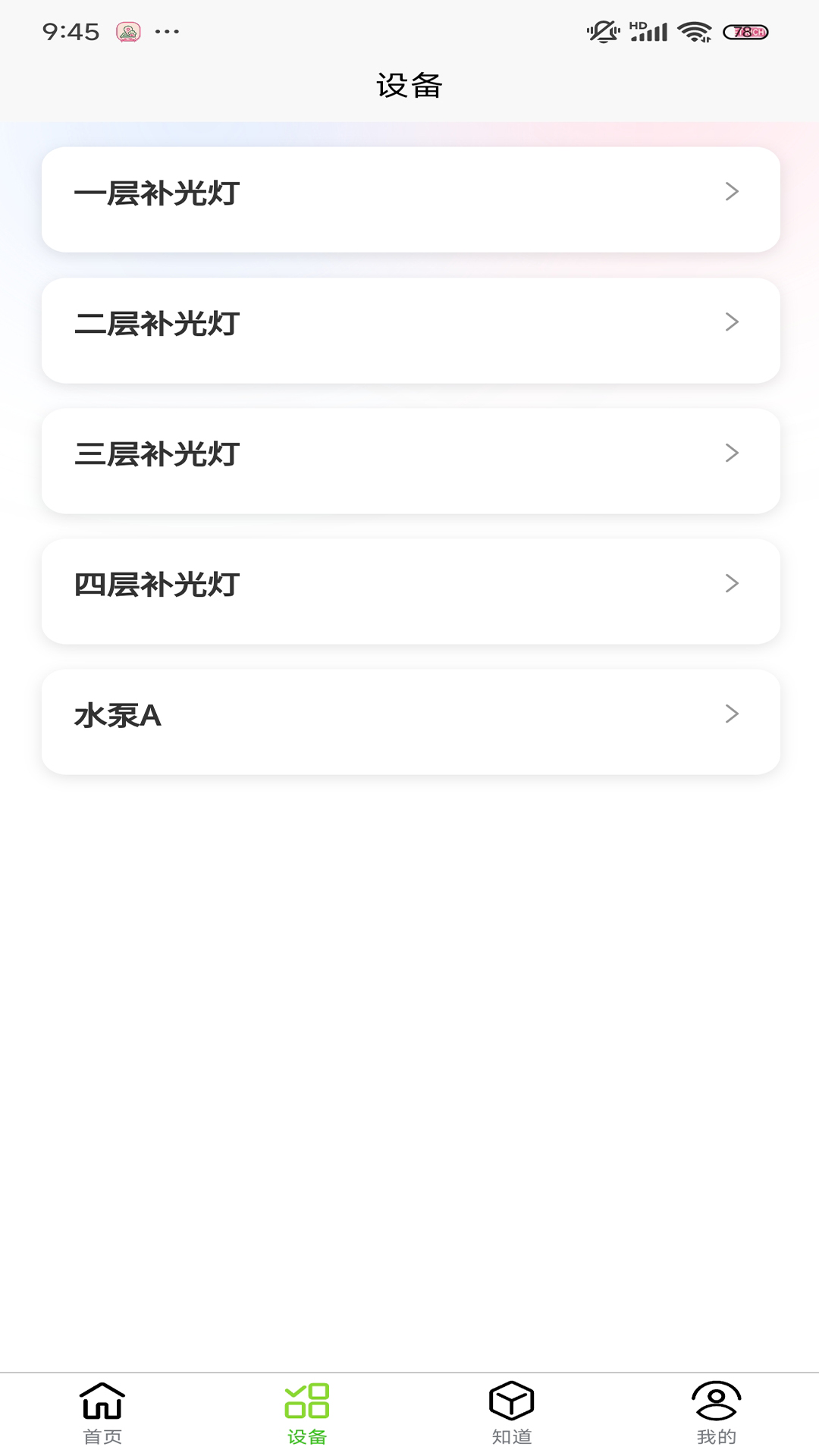Tap the avatar icon next to the clock

(127, 32)
